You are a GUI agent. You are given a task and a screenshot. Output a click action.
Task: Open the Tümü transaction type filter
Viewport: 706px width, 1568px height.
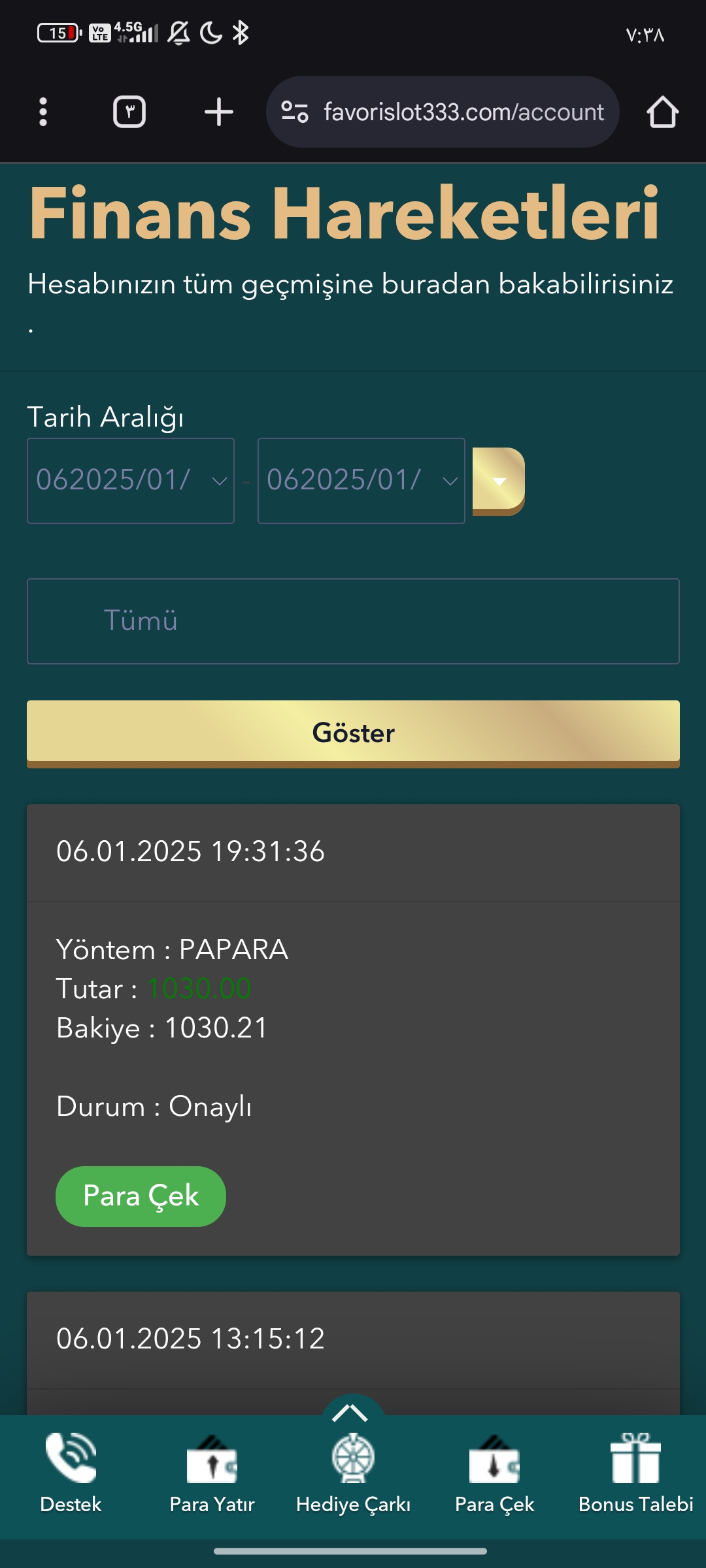[353, 621]
